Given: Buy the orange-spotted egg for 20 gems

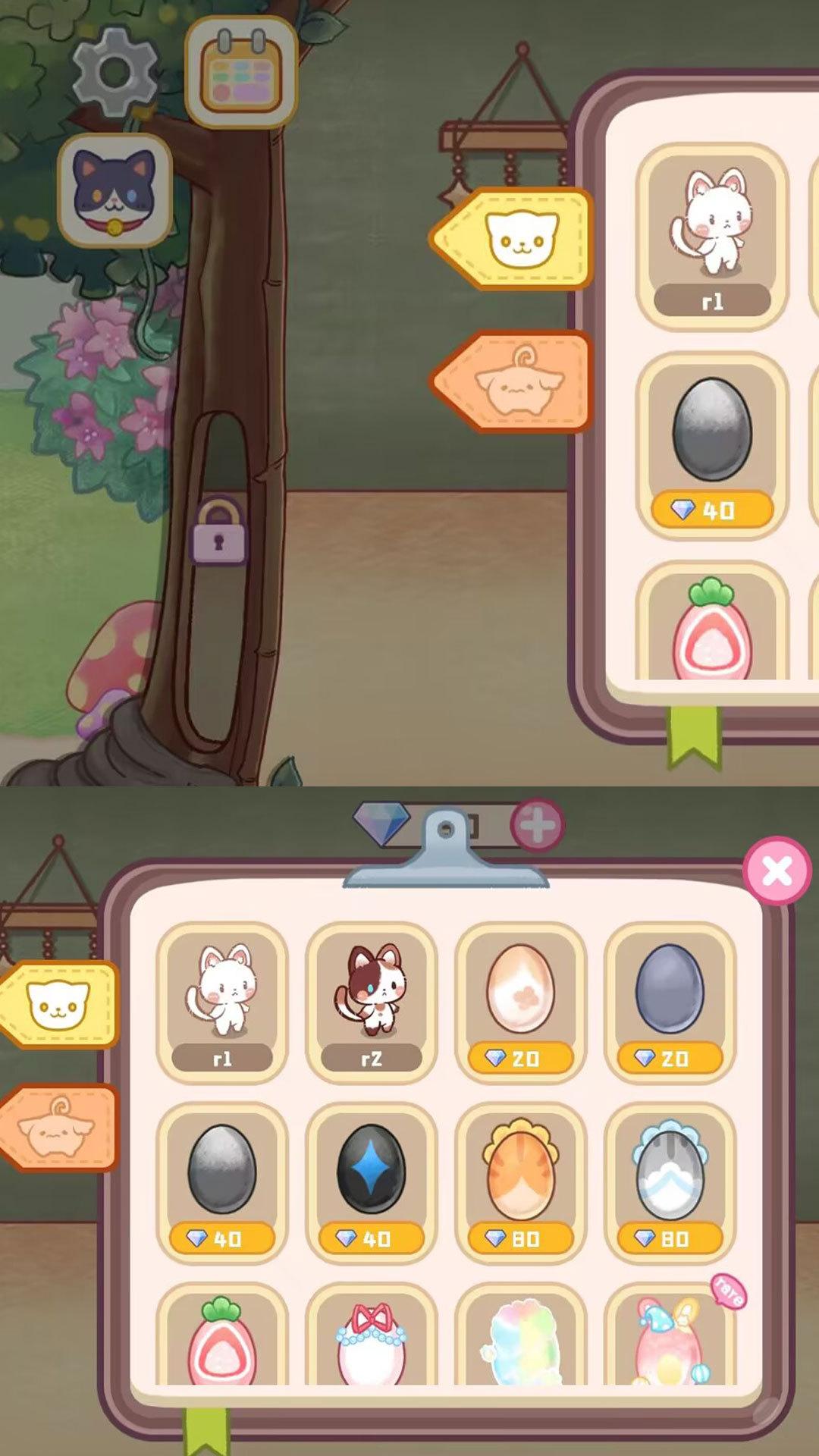Looking at the screenshot, I should coord(520,999).
